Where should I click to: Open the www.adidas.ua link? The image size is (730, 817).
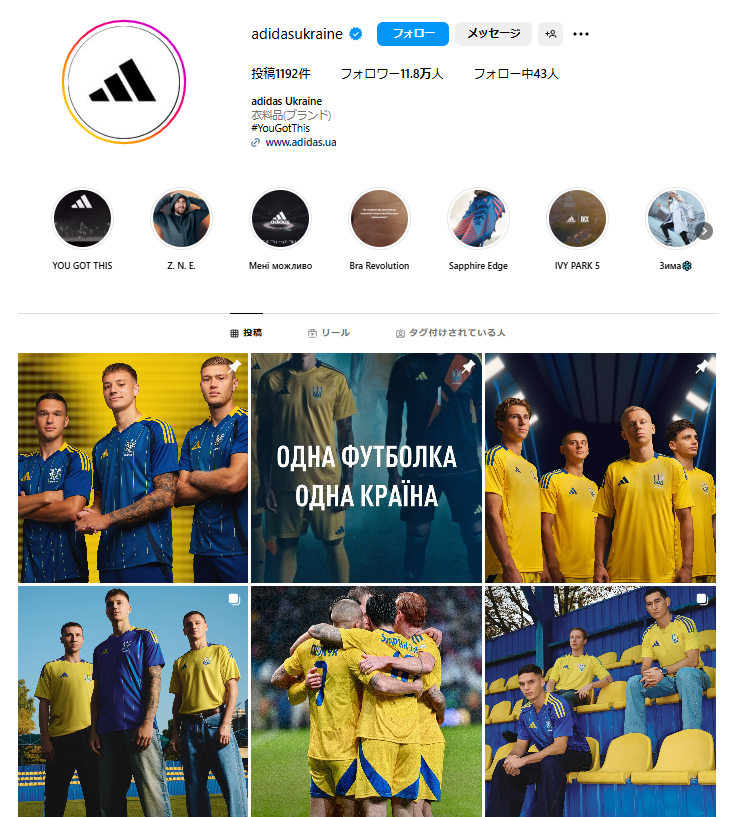pyautogui.click(x=300, y=142)
